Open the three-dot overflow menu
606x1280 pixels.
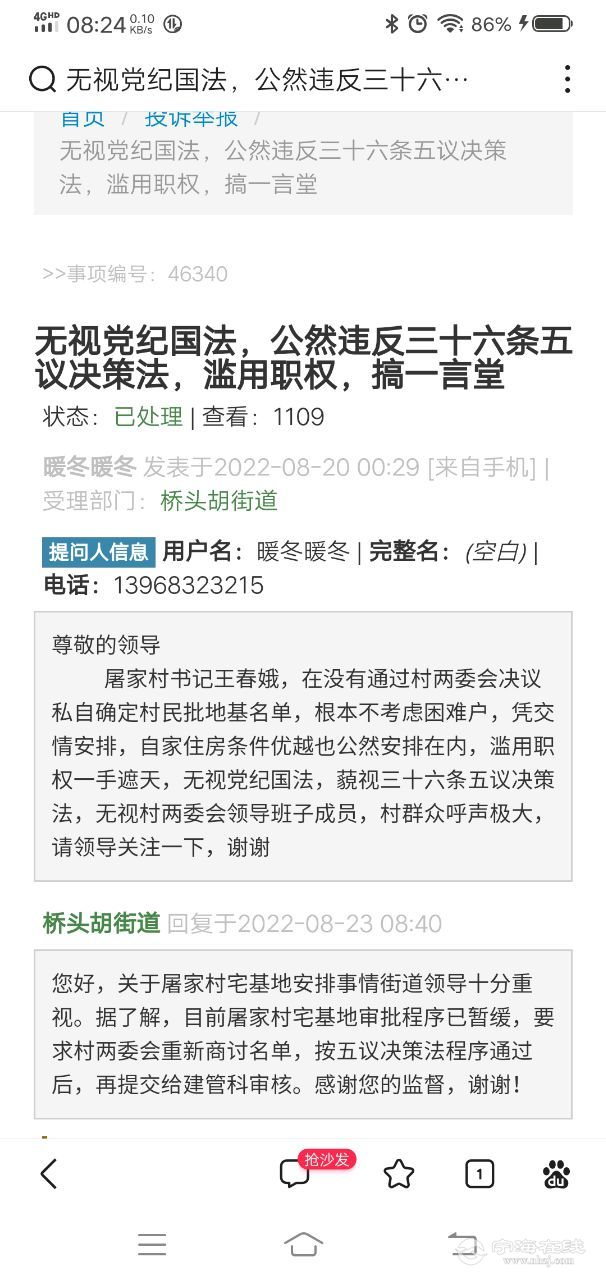tap(567, 80)
